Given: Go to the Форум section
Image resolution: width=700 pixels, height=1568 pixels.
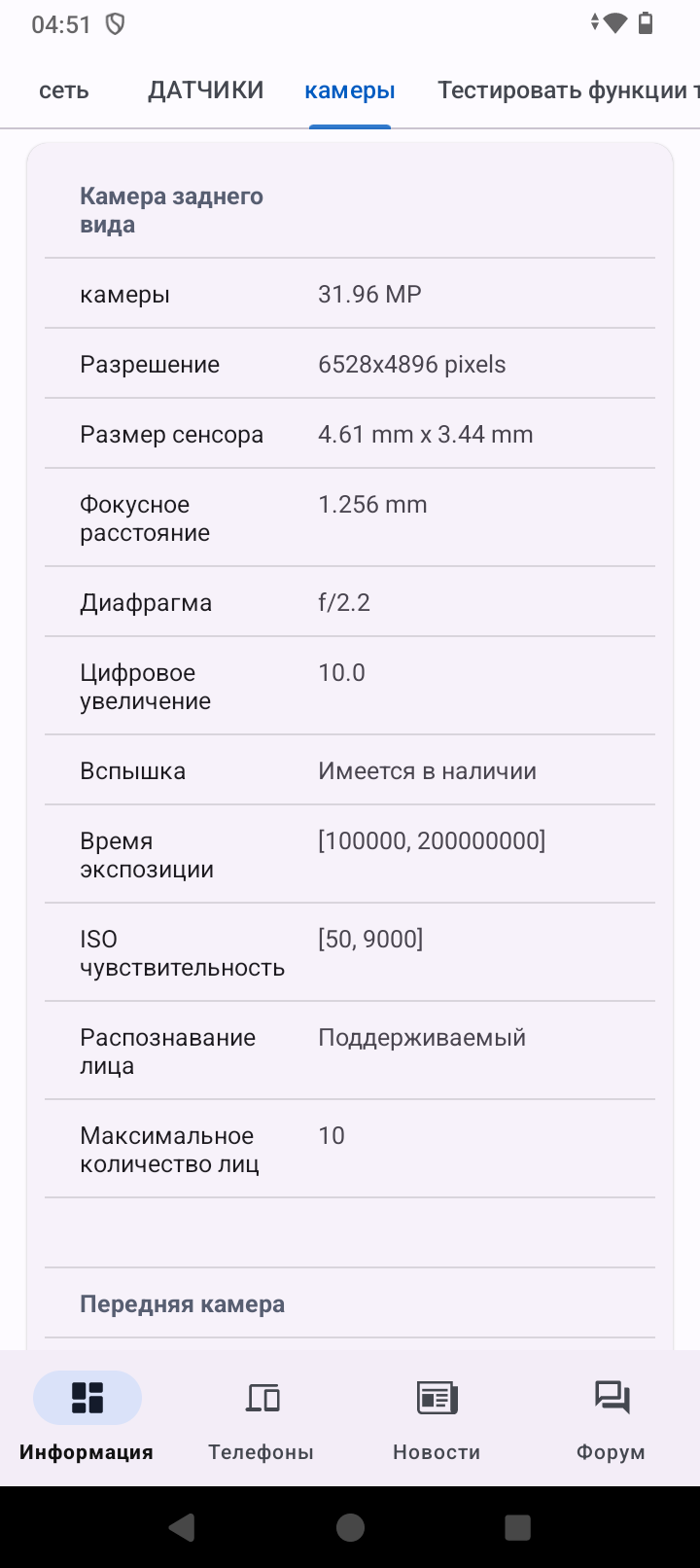Looking at the screenshot, I should click(612, 1416).
